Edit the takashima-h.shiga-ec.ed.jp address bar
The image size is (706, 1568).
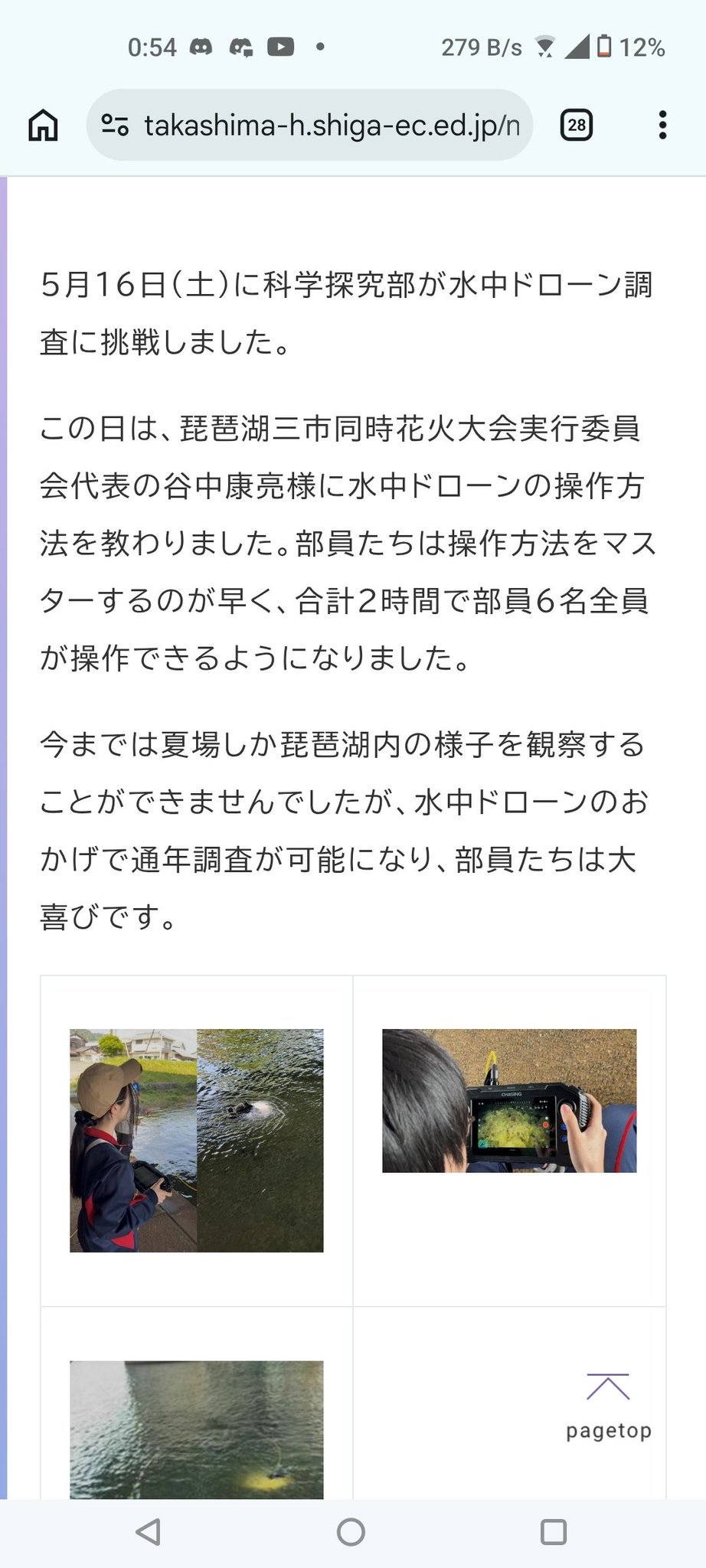[x=309, y=126]
